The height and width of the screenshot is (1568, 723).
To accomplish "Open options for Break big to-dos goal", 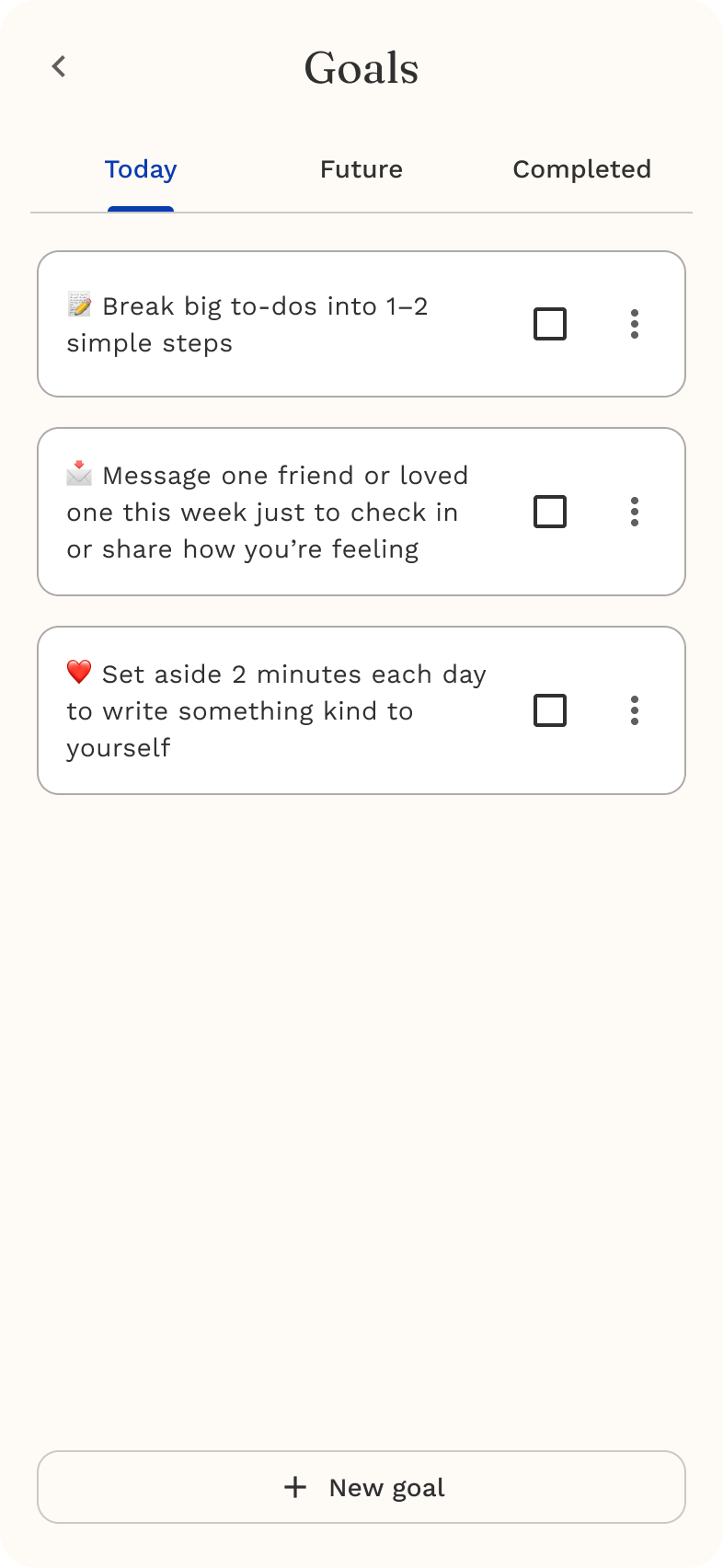I will click(635, 324).
